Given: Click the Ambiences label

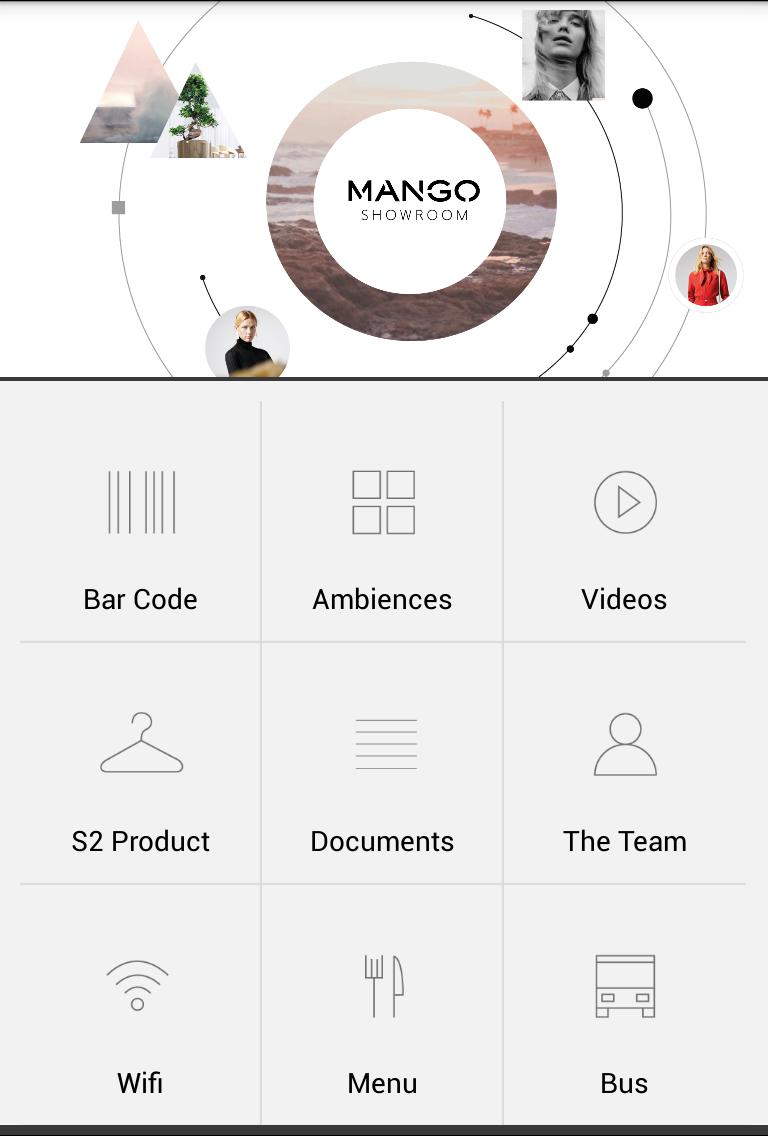Looking at the screenshot, I should click(382, 599).
